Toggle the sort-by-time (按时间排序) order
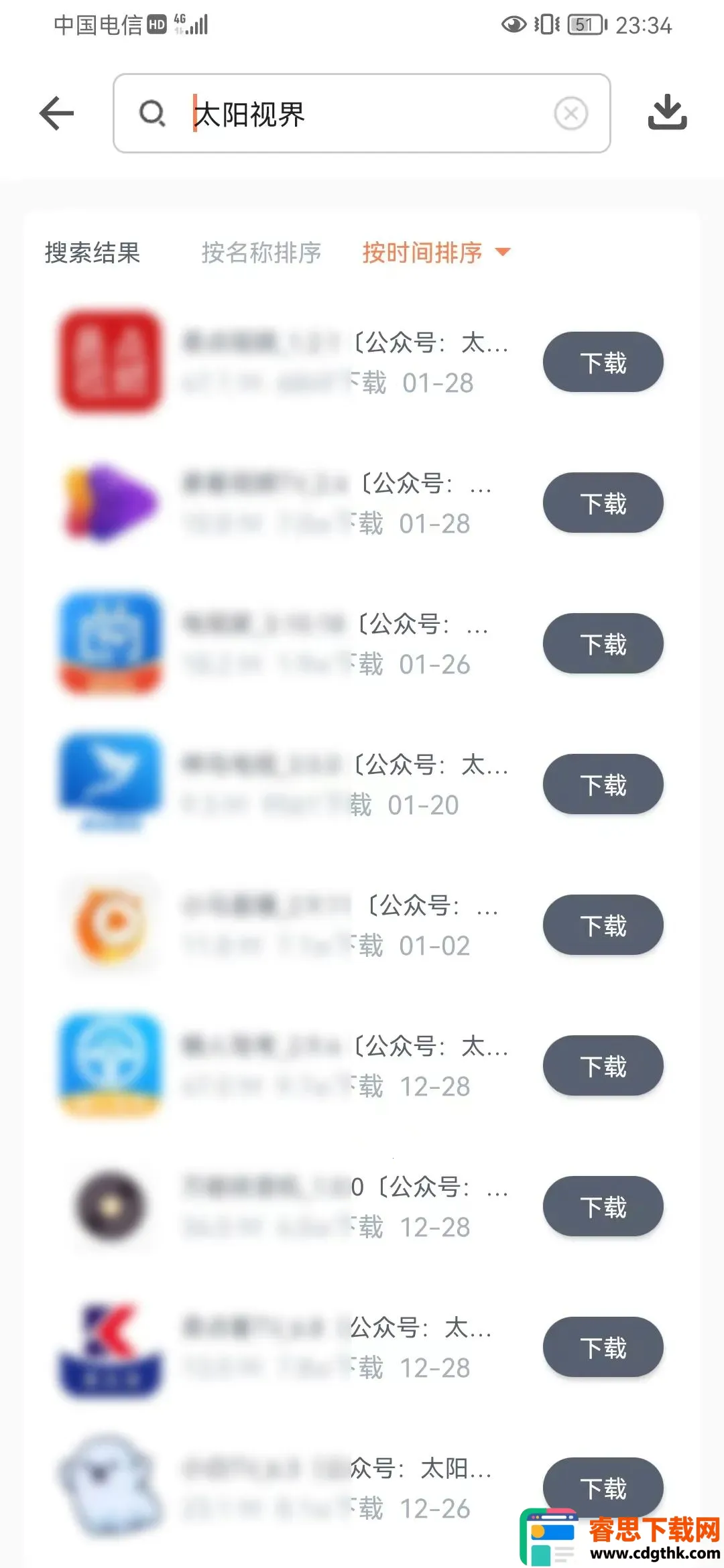 pyautogui.click(x=436, y=253)
